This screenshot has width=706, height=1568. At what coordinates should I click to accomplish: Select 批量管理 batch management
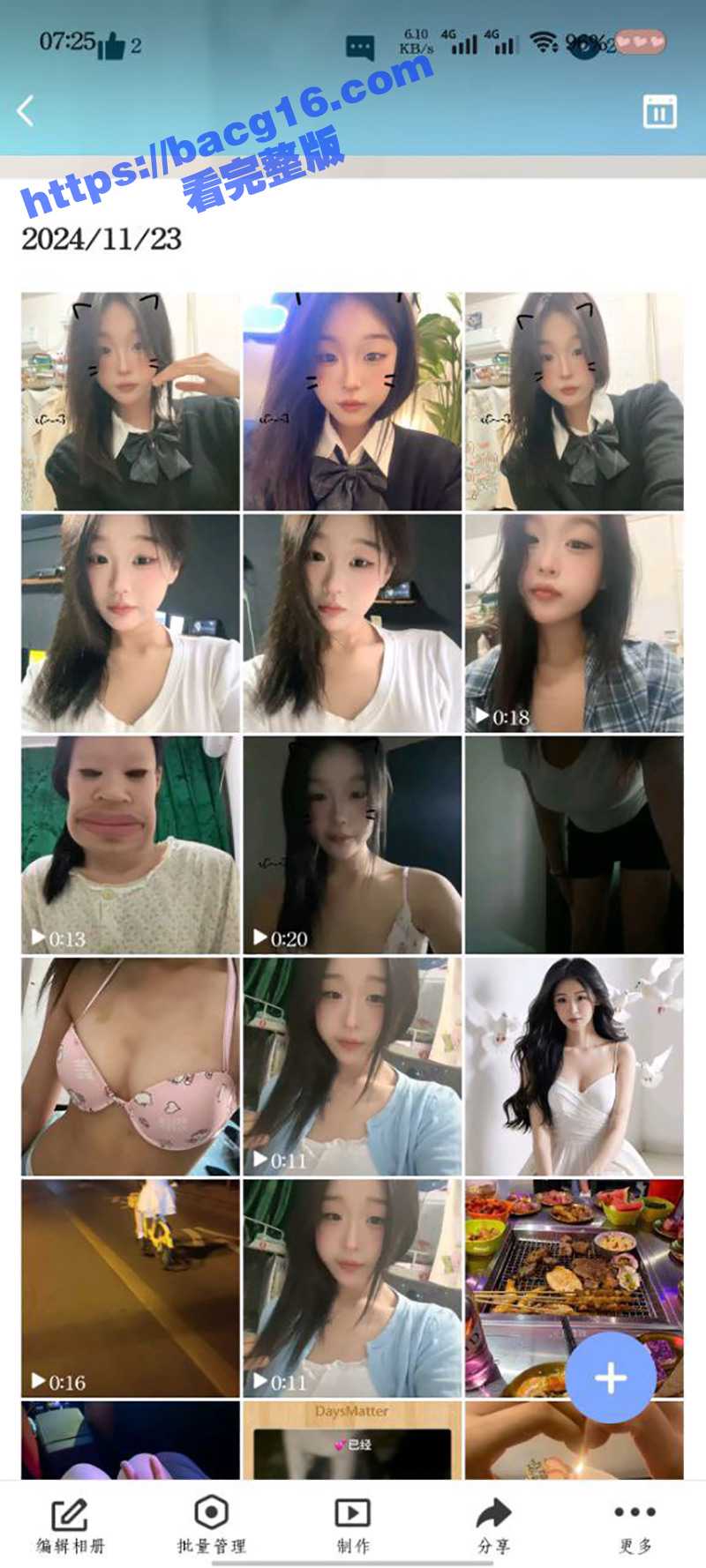[x=212, y=1527]
